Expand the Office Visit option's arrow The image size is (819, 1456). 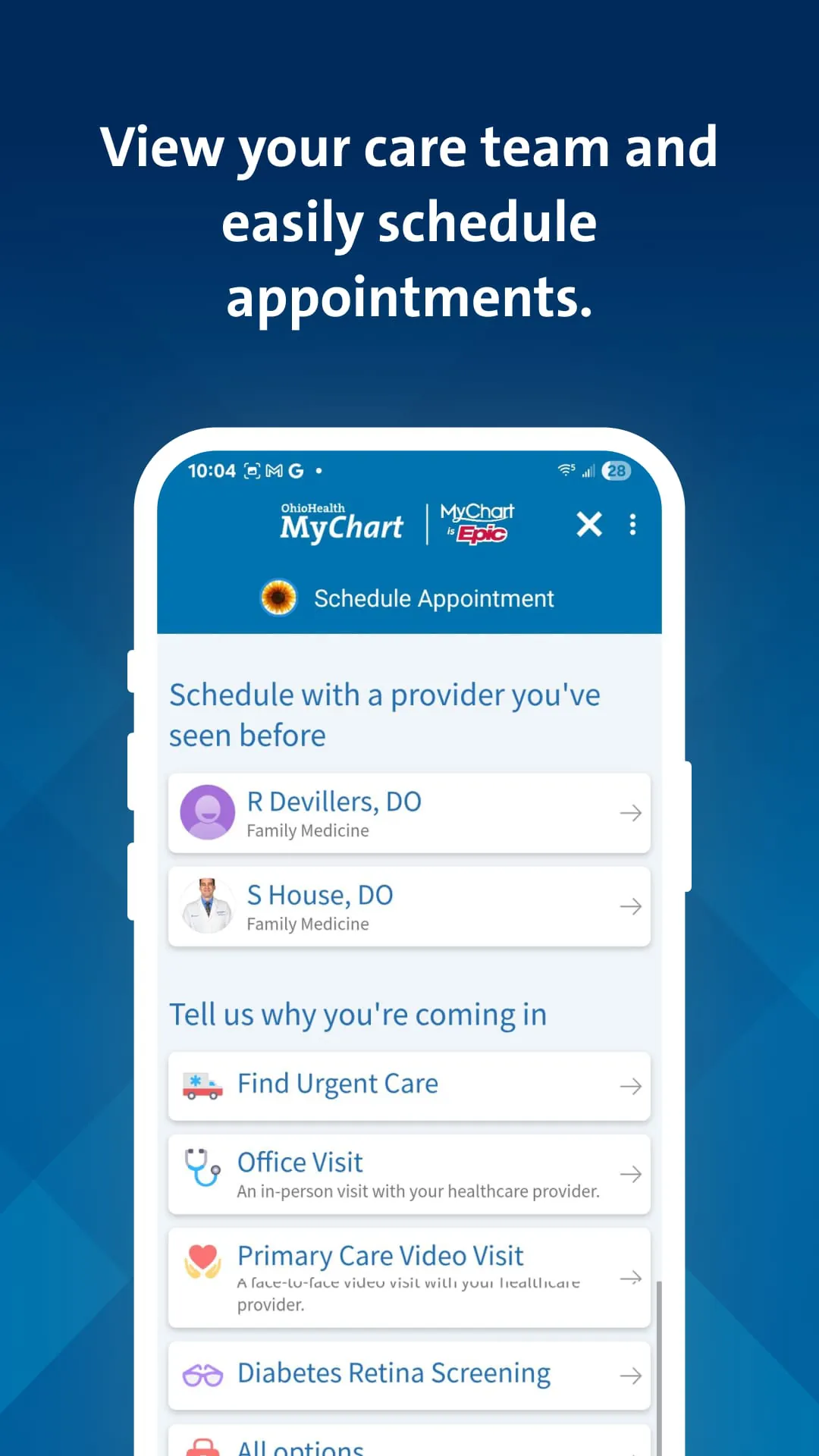[x=631, y=1173]
